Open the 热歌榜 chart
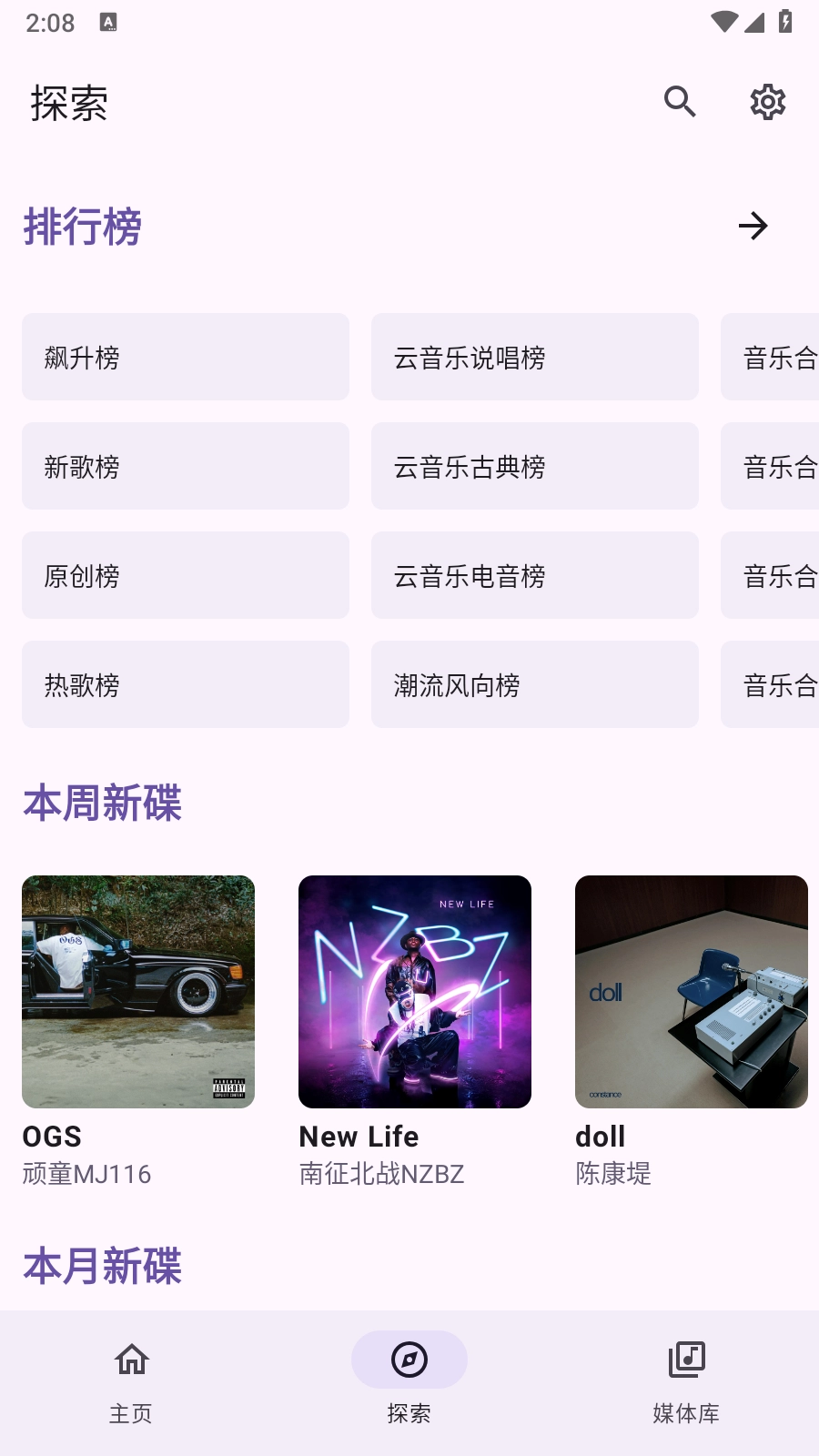Screen dimensions: 819x1456 click(186, 684)
